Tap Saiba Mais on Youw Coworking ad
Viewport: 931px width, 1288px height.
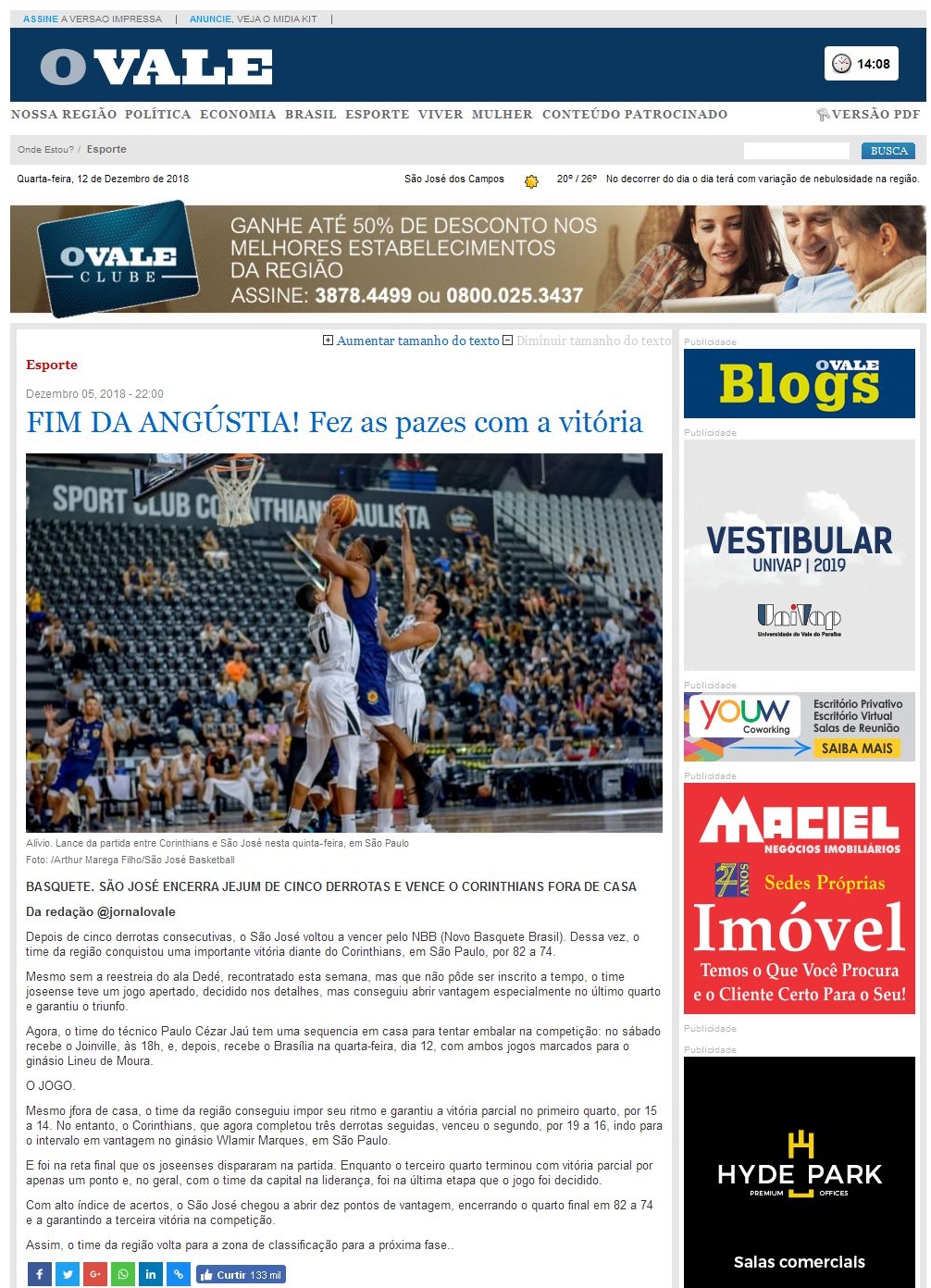tap(856, 749)
